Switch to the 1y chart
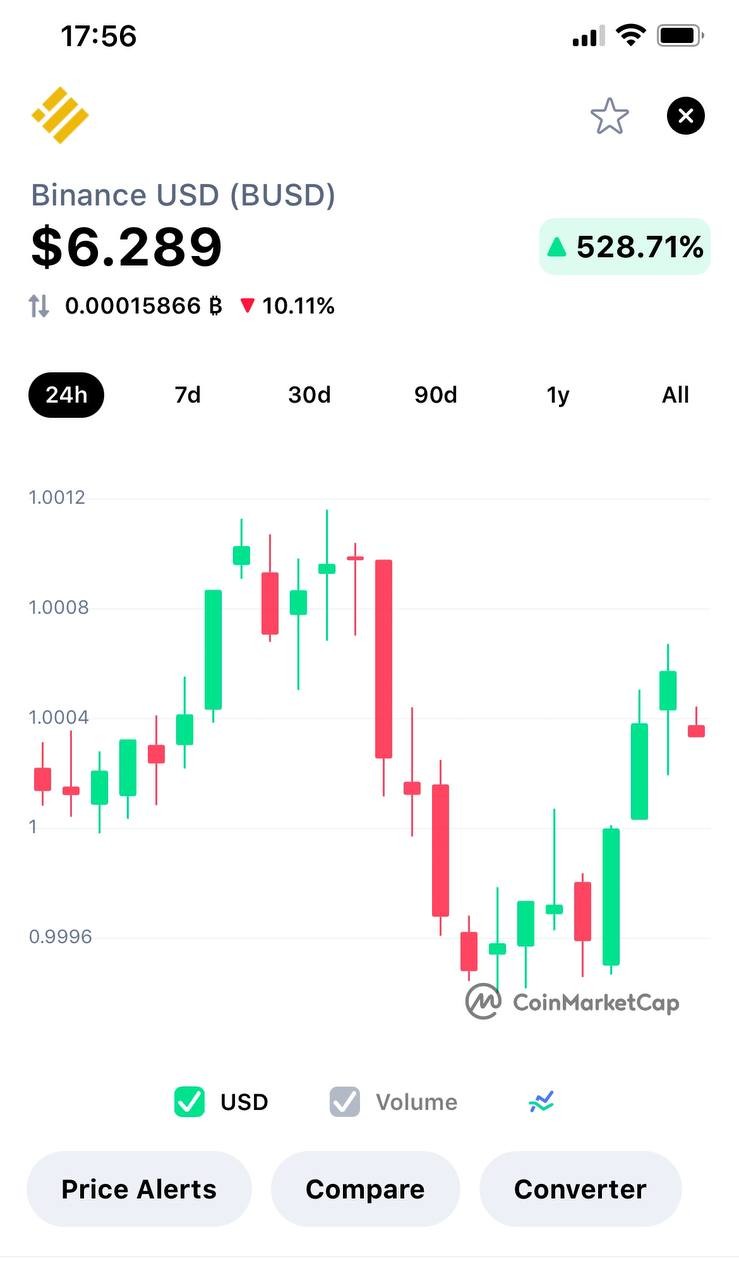739x1280 pixels. [557, 395]
